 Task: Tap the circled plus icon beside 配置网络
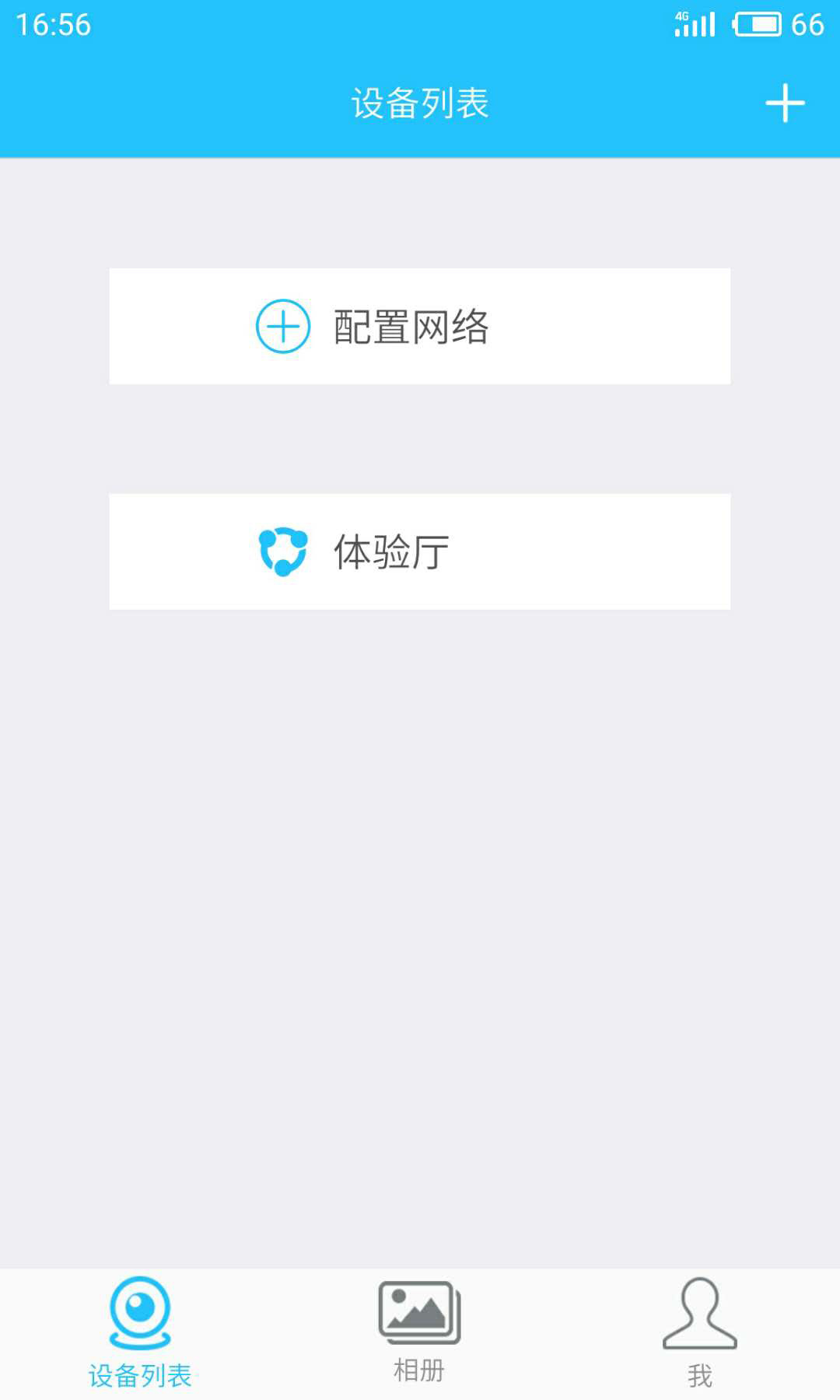(x=282, y=327)
